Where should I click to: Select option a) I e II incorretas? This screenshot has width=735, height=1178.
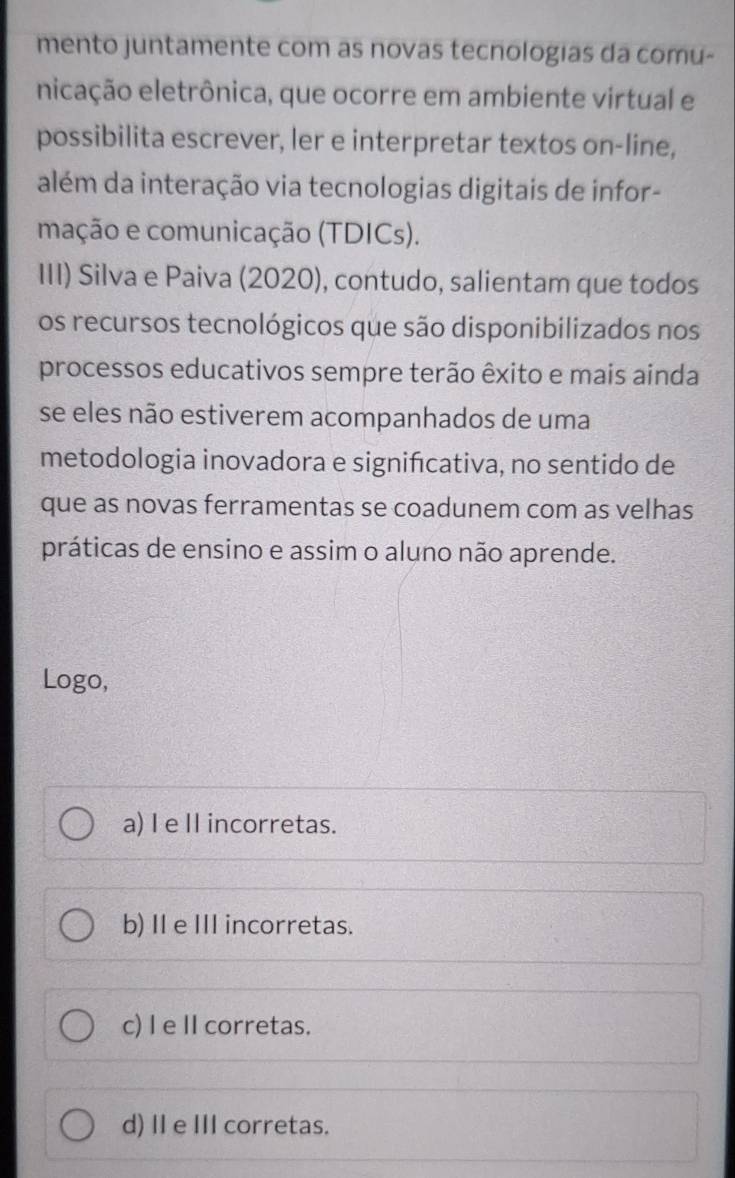pos(80,827)
